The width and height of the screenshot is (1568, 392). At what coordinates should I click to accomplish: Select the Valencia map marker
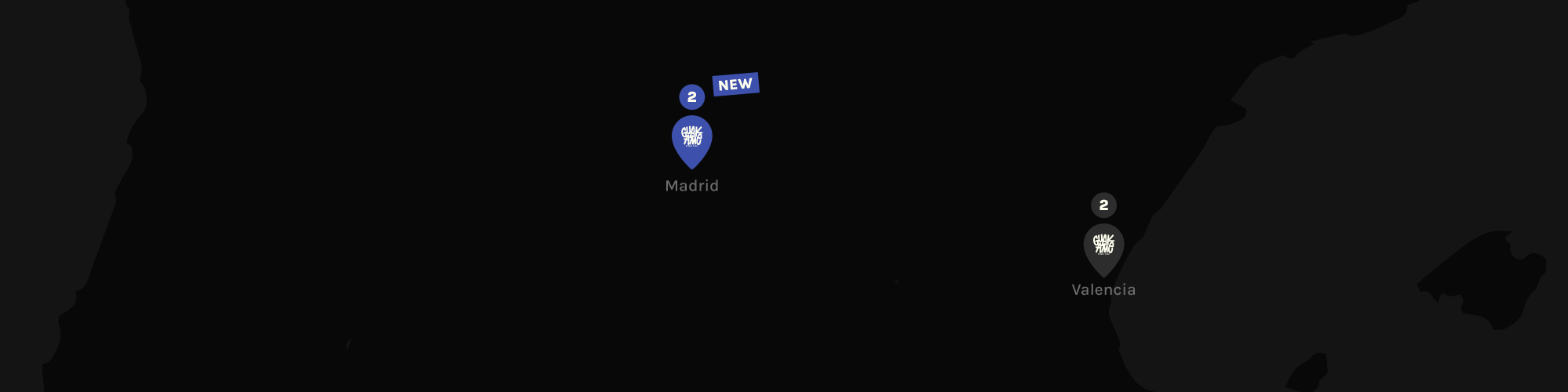tap(1103, 248)
